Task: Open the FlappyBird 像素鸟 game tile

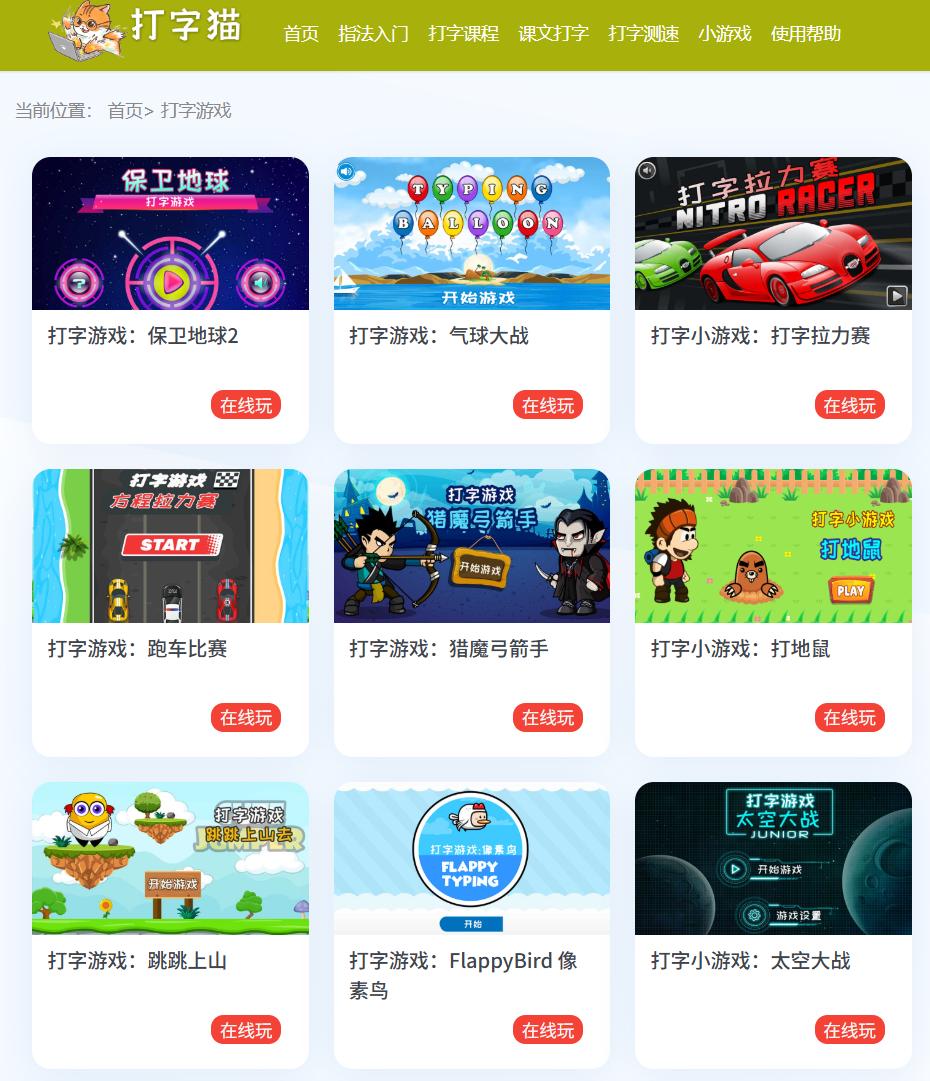Action: [471, 858]
